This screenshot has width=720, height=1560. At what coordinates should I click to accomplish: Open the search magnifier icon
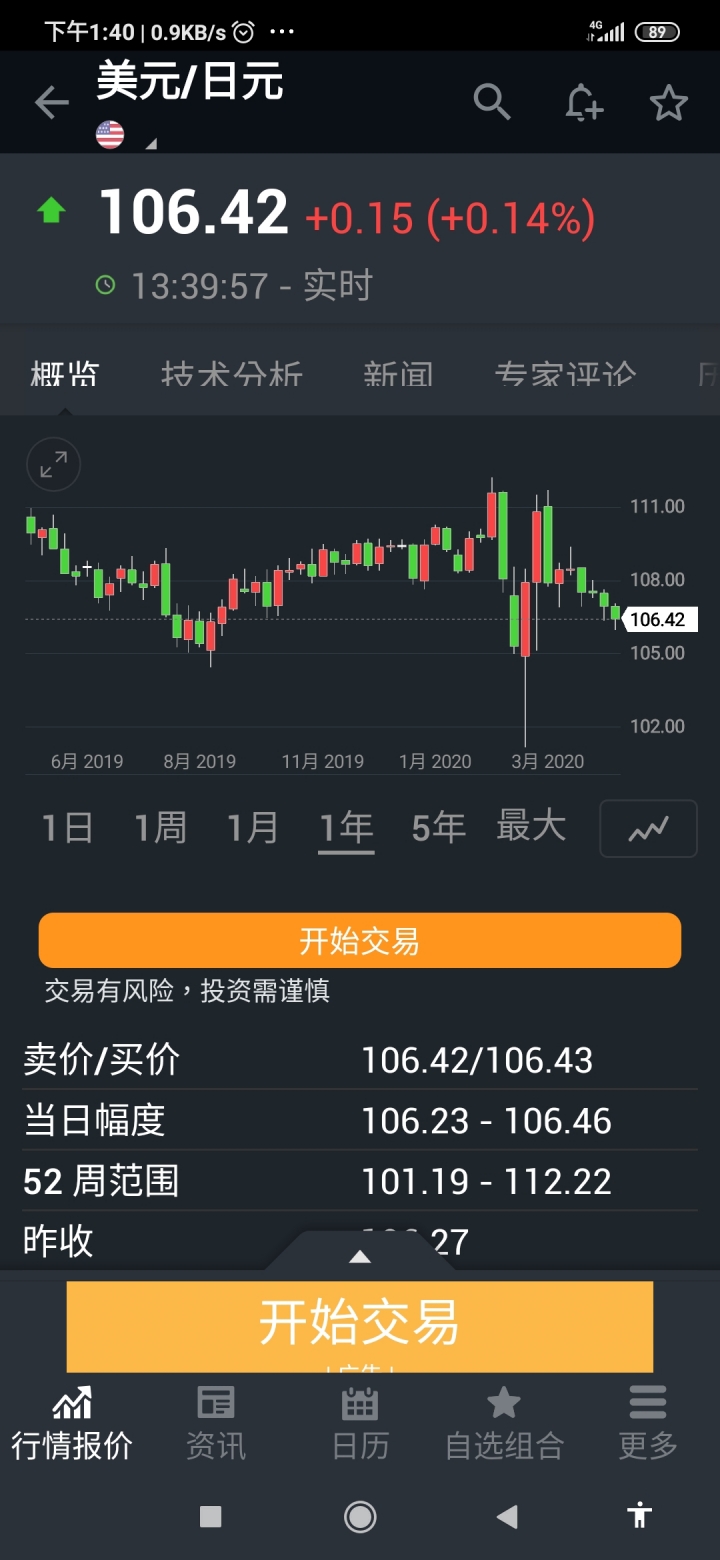tap(492, 102)
